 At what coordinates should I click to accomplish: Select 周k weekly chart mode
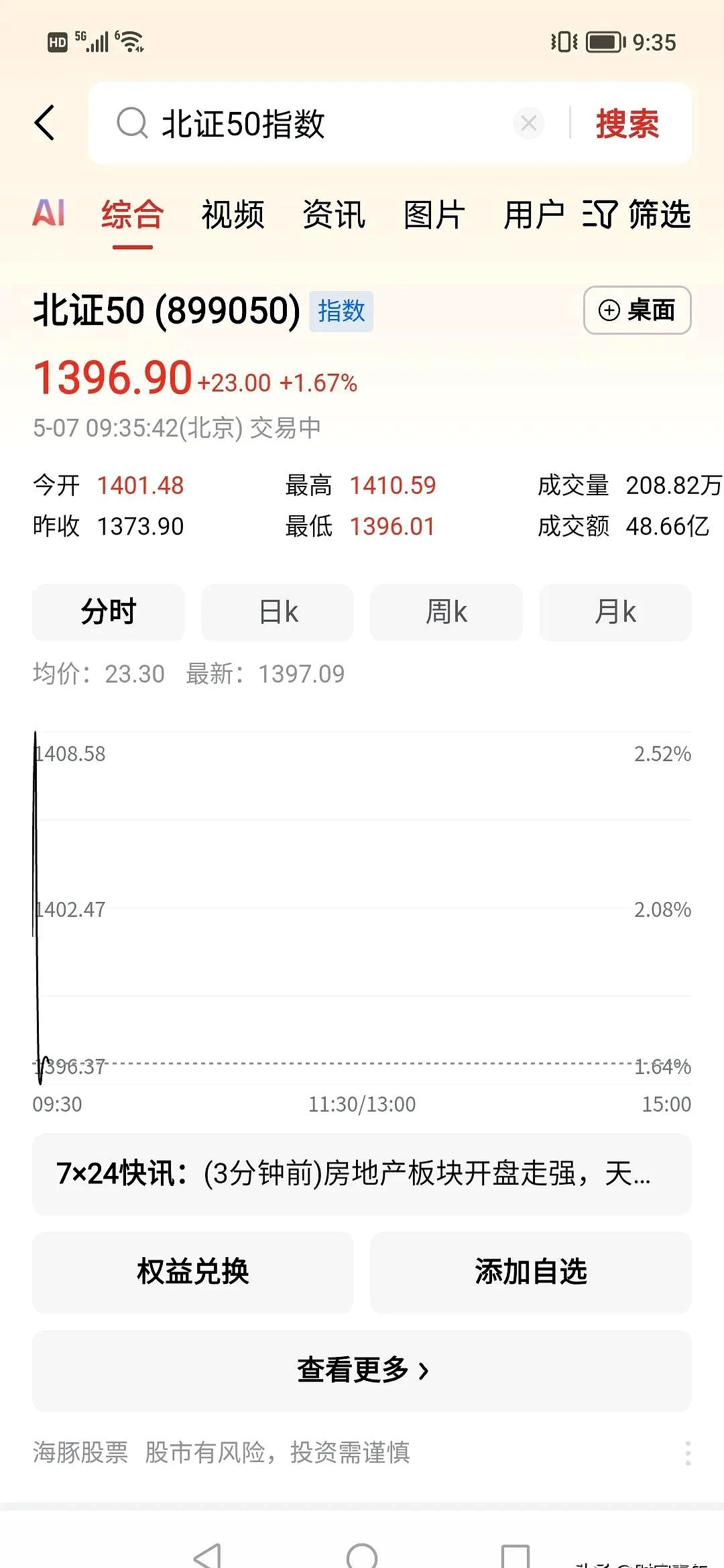(x=446, y=612)
